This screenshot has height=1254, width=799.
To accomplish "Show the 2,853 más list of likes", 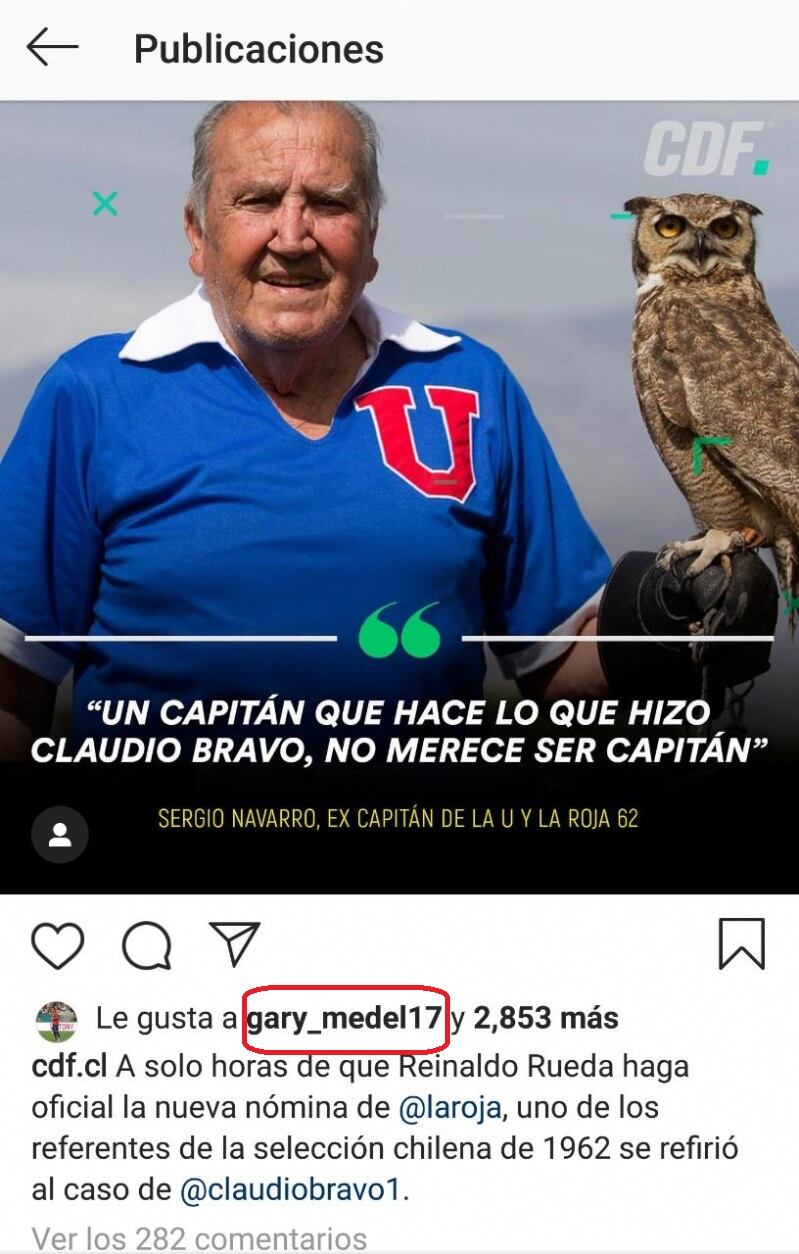I will [x=545, y=1019].
